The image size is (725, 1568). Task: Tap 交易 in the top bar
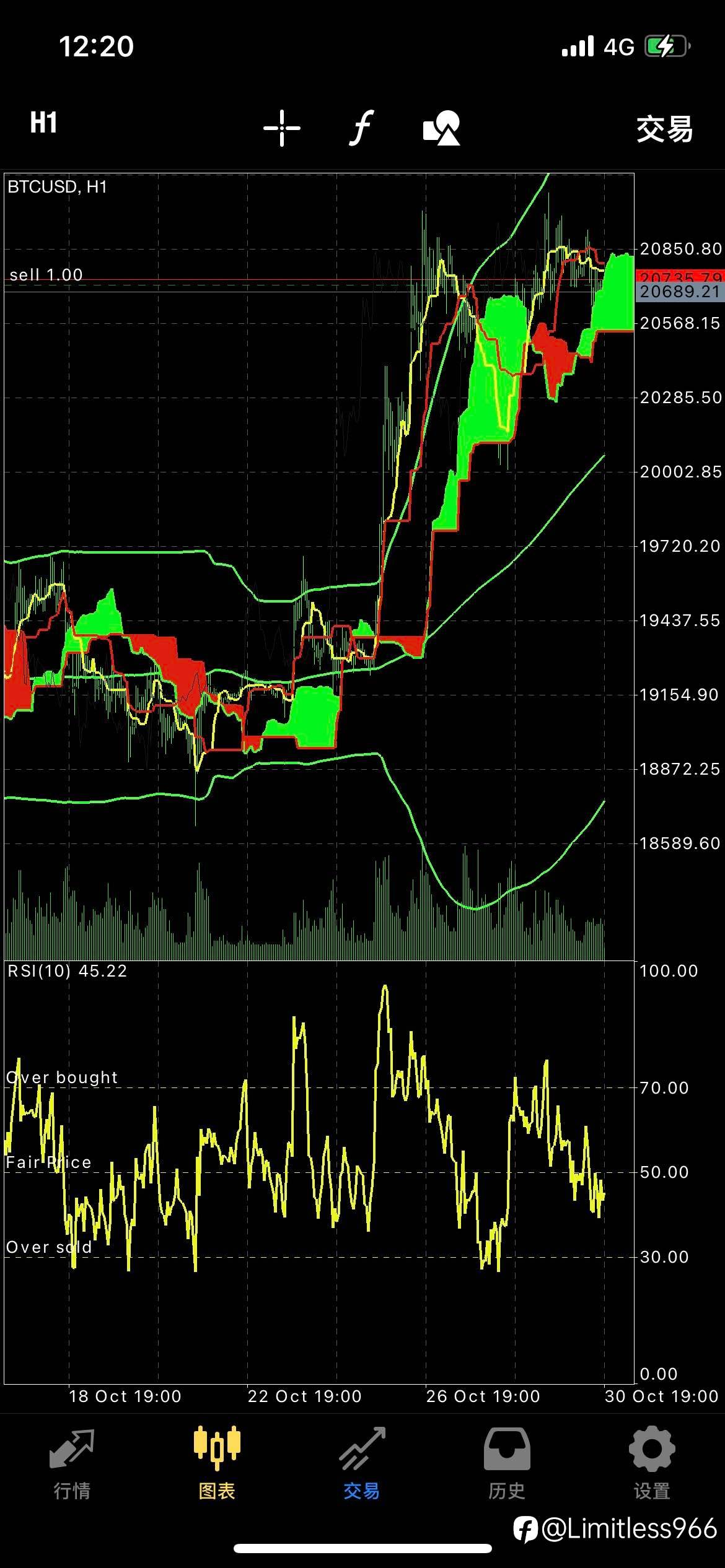(x=665, y=129)
